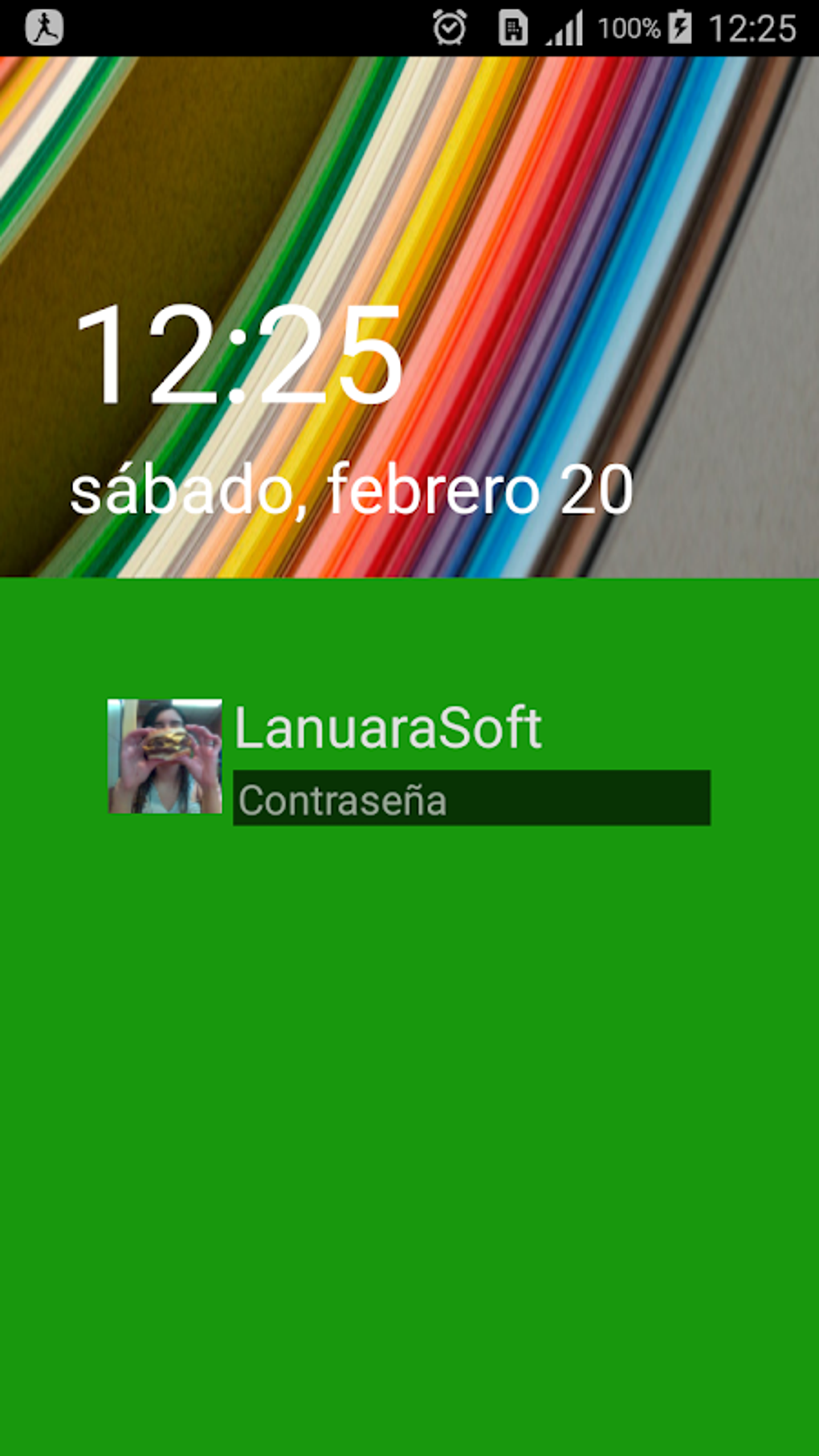Tap the SIM card status icon

511,27
